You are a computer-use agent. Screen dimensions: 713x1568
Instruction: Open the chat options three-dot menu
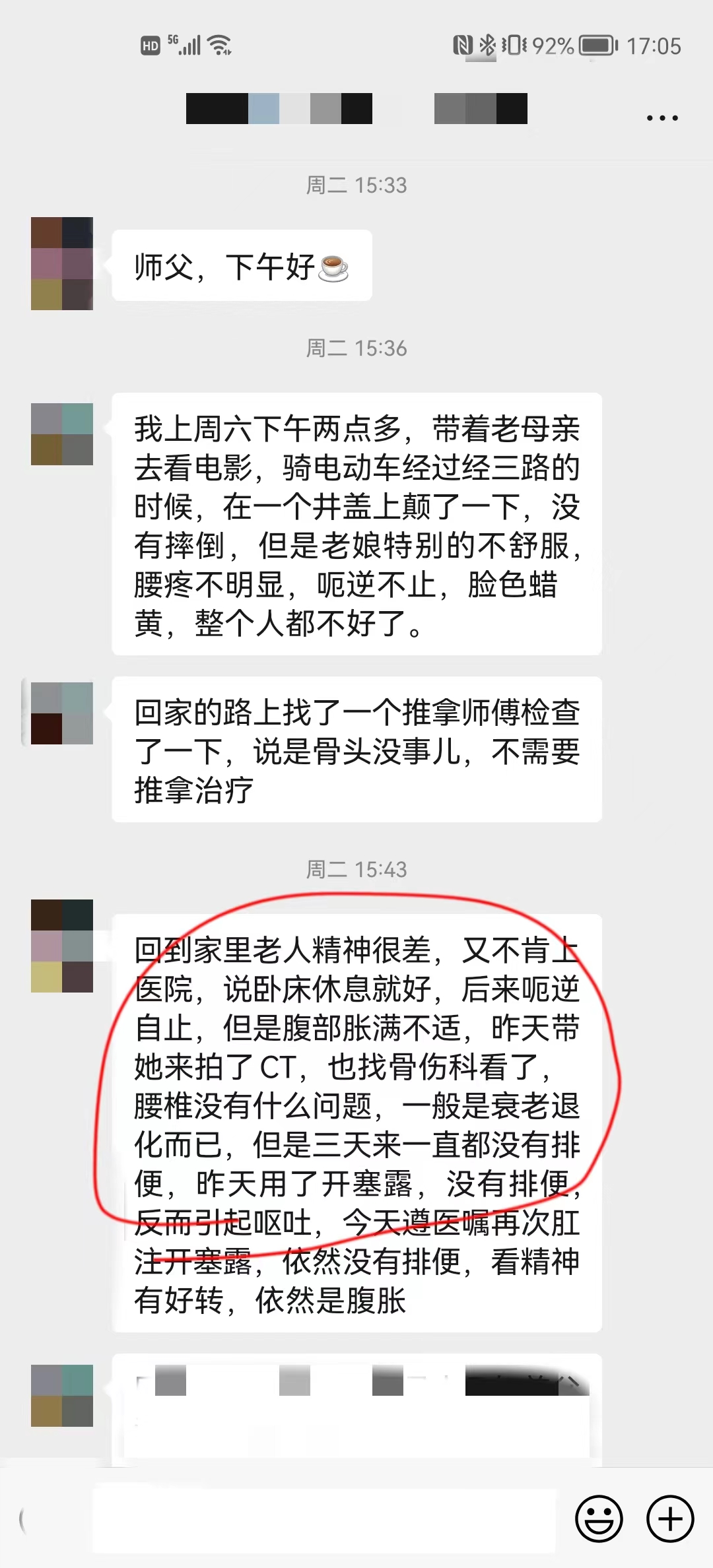662,118
